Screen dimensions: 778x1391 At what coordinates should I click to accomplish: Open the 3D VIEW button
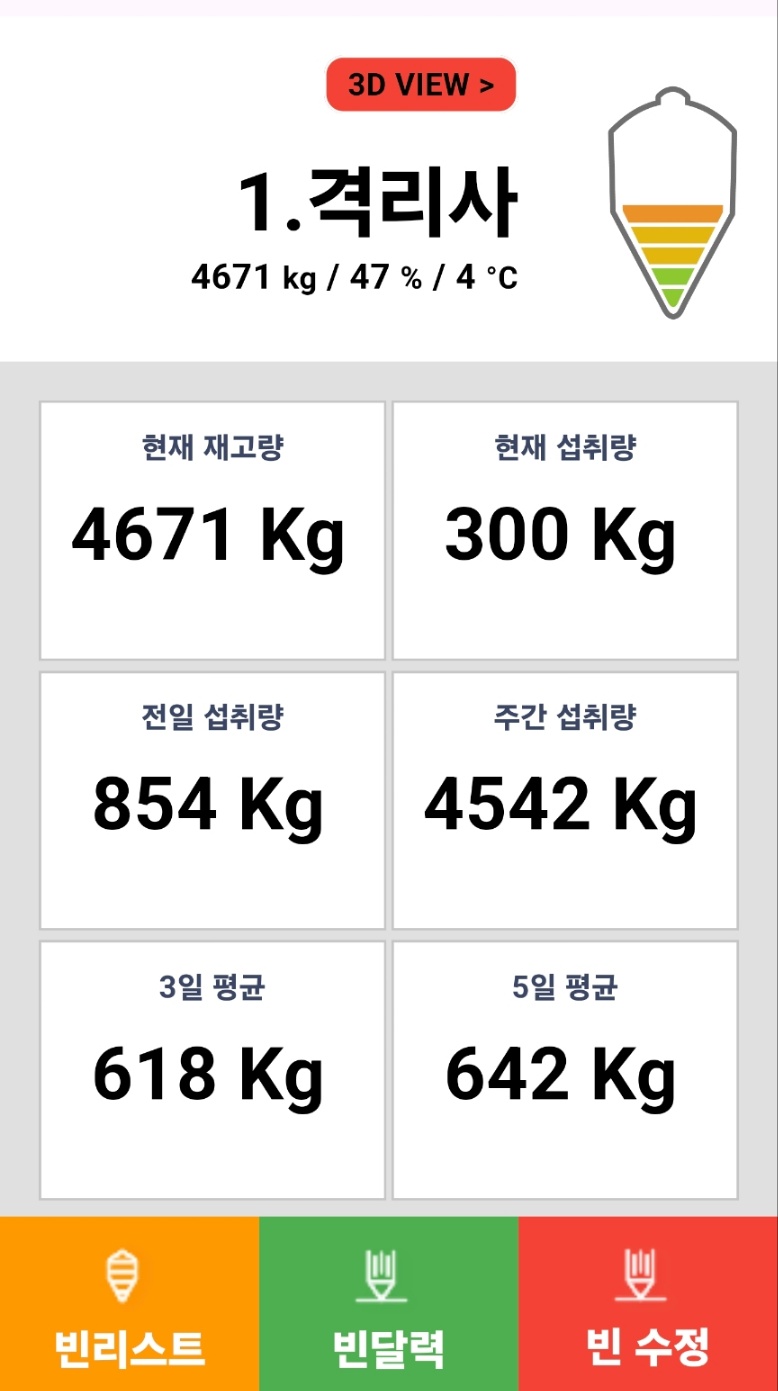coord(421,85)
